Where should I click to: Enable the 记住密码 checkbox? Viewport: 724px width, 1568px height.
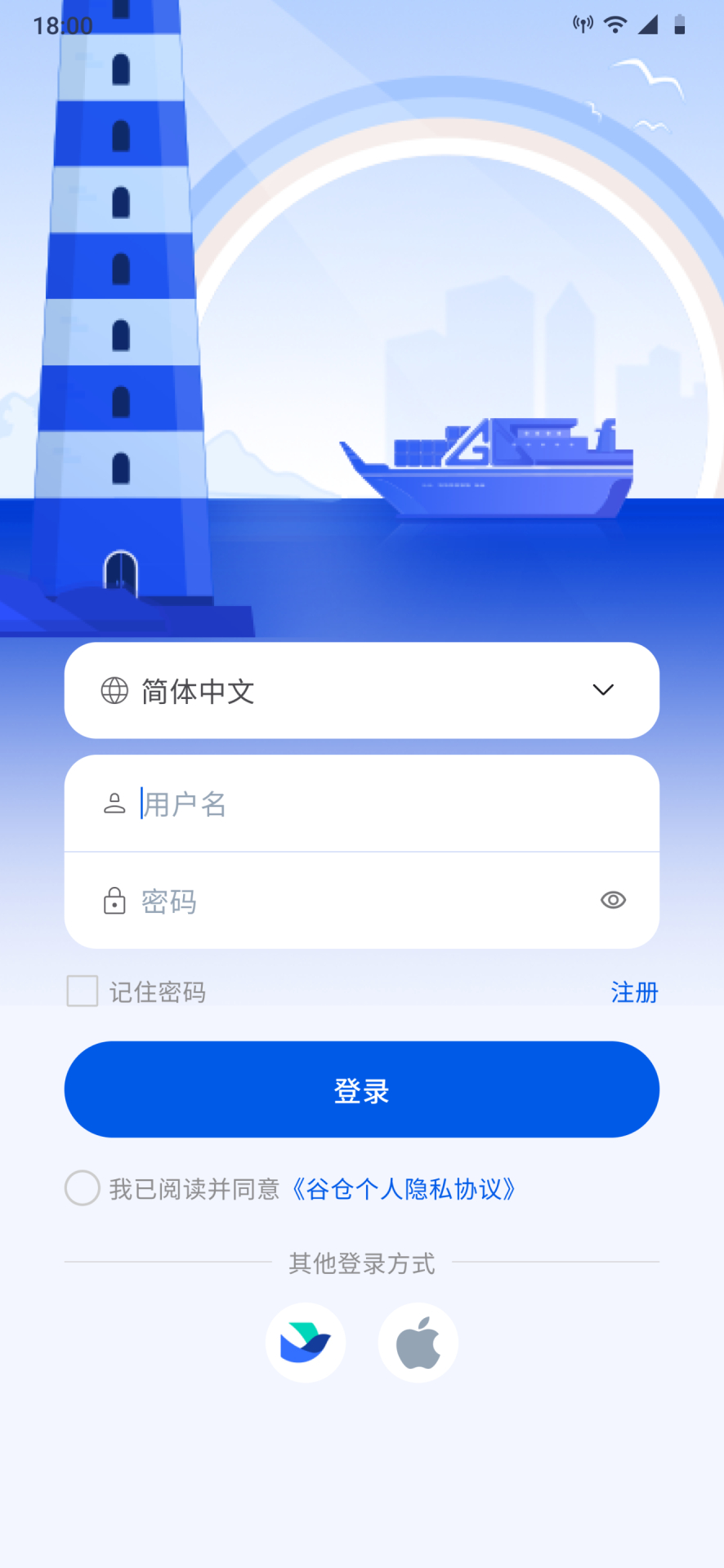(x=82, y=991)
